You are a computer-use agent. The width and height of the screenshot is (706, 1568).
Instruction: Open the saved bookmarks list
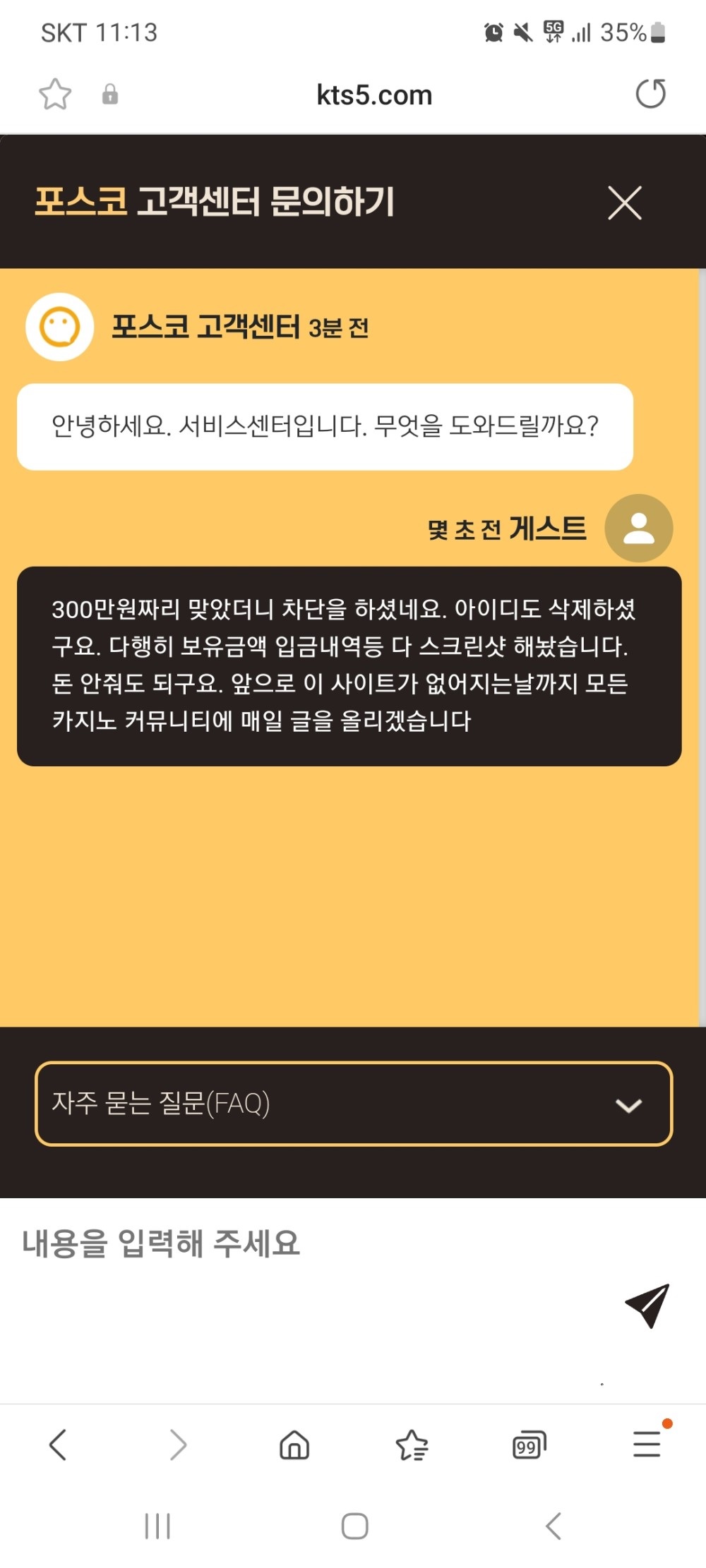click(412, 1445)
